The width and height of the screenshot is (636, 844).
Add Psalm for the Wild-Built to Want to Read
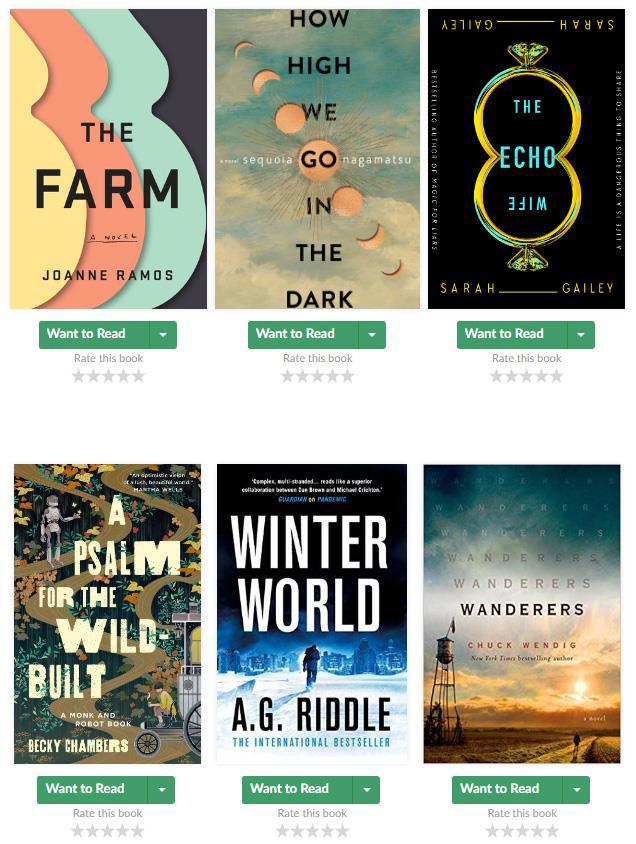point(92,789)
